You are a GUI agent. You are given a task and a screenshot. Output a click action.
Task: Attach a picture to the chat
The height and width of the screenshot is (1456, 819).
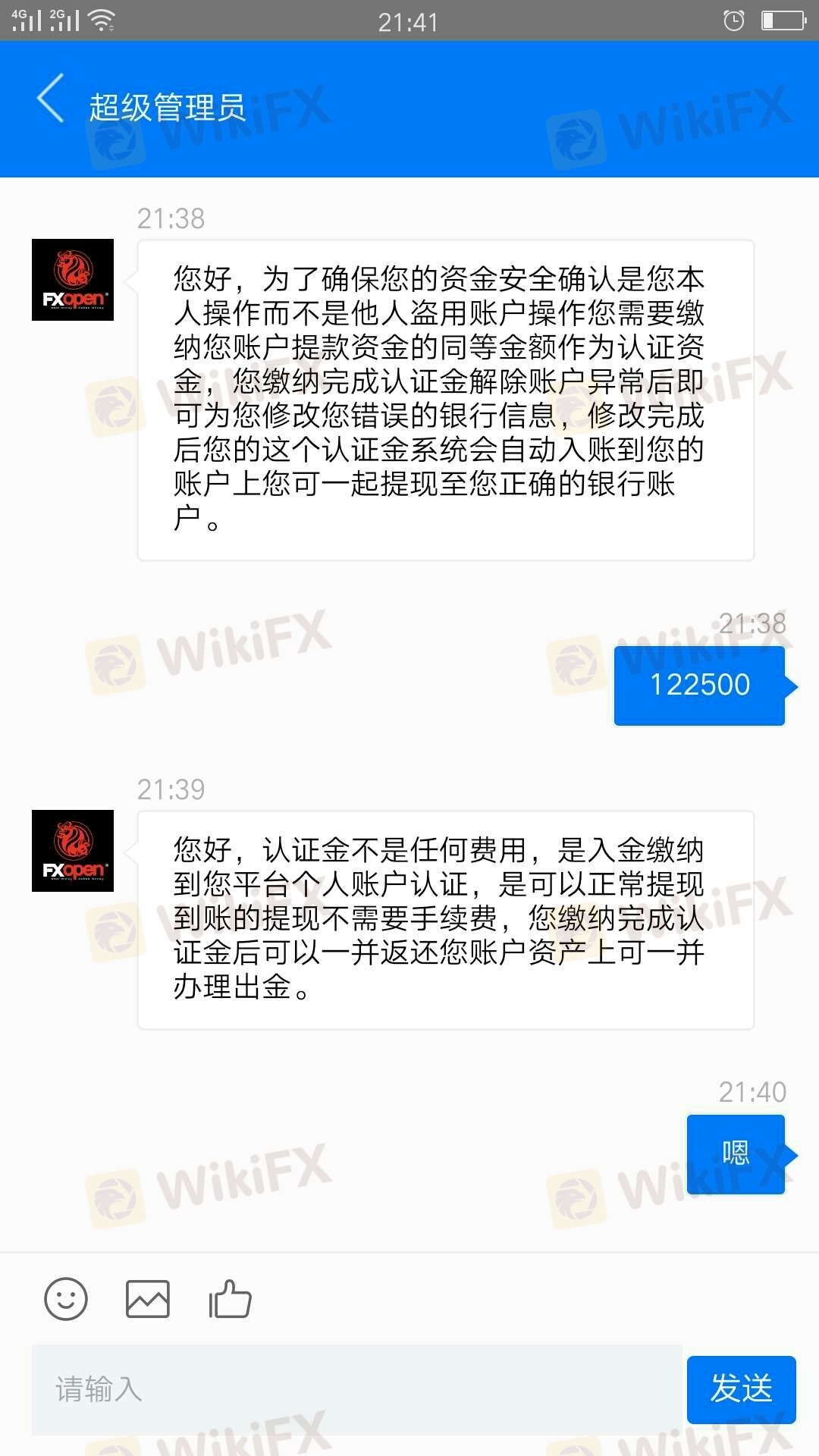(148, 1299)
